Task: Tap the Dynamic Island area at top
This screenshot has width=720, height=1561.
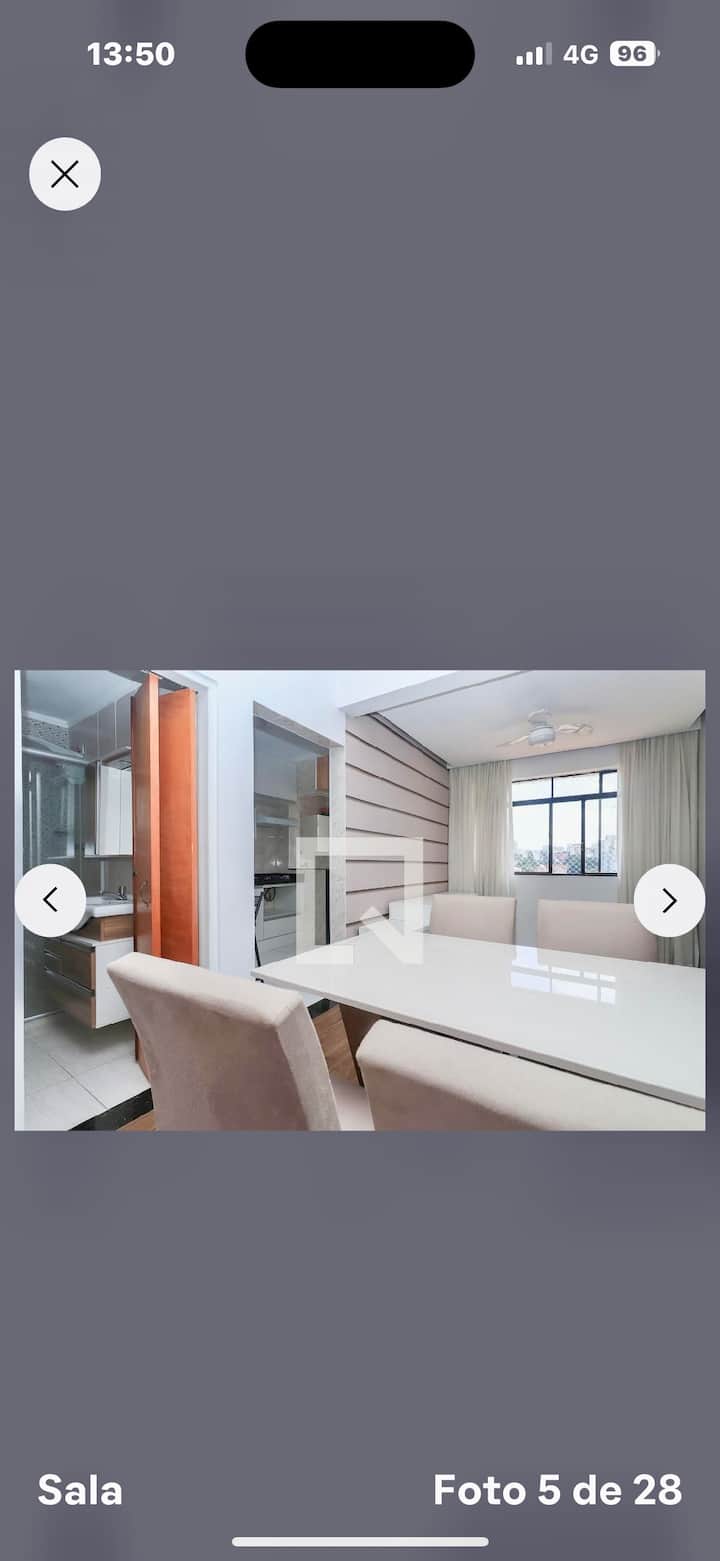Action: [x=359, y=54]
